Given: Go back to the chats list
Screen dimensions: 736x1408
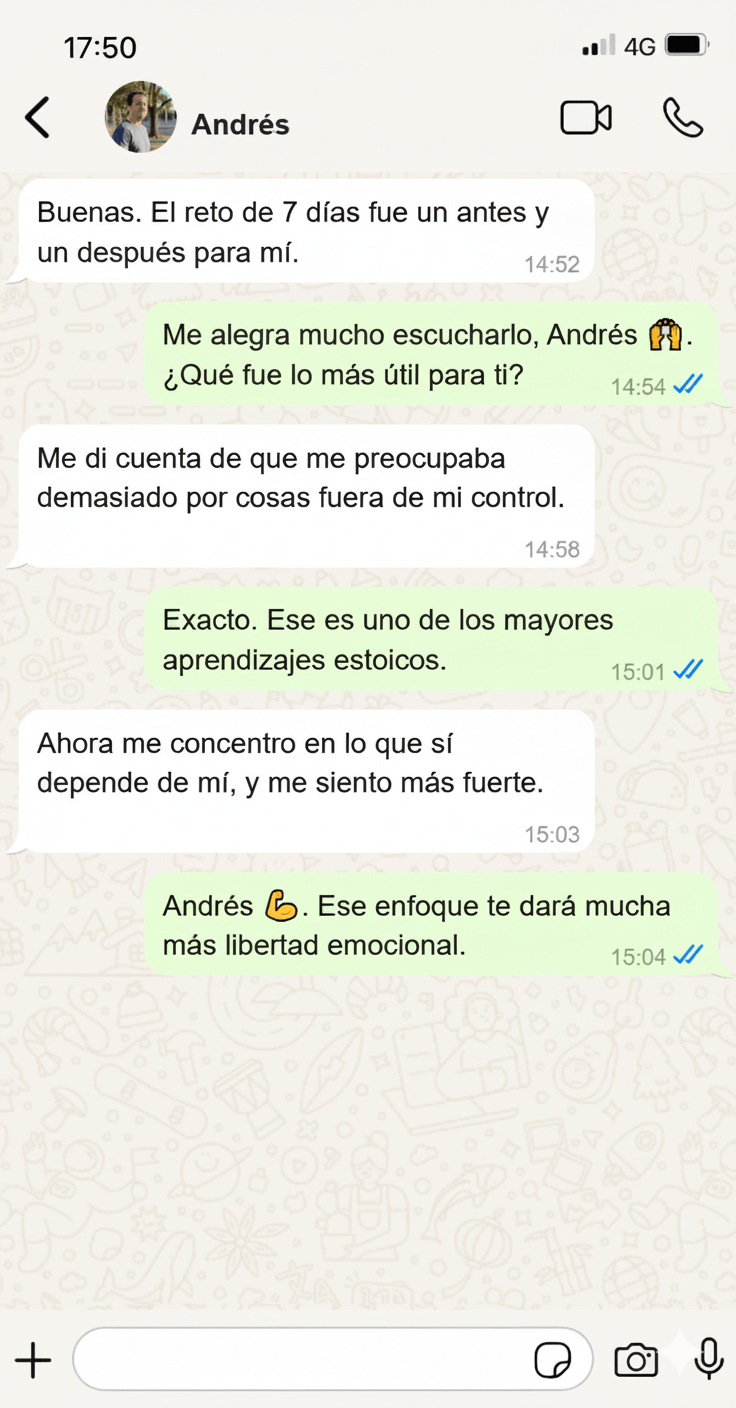Looking at the screenshot, I should (x=37, y=118).
